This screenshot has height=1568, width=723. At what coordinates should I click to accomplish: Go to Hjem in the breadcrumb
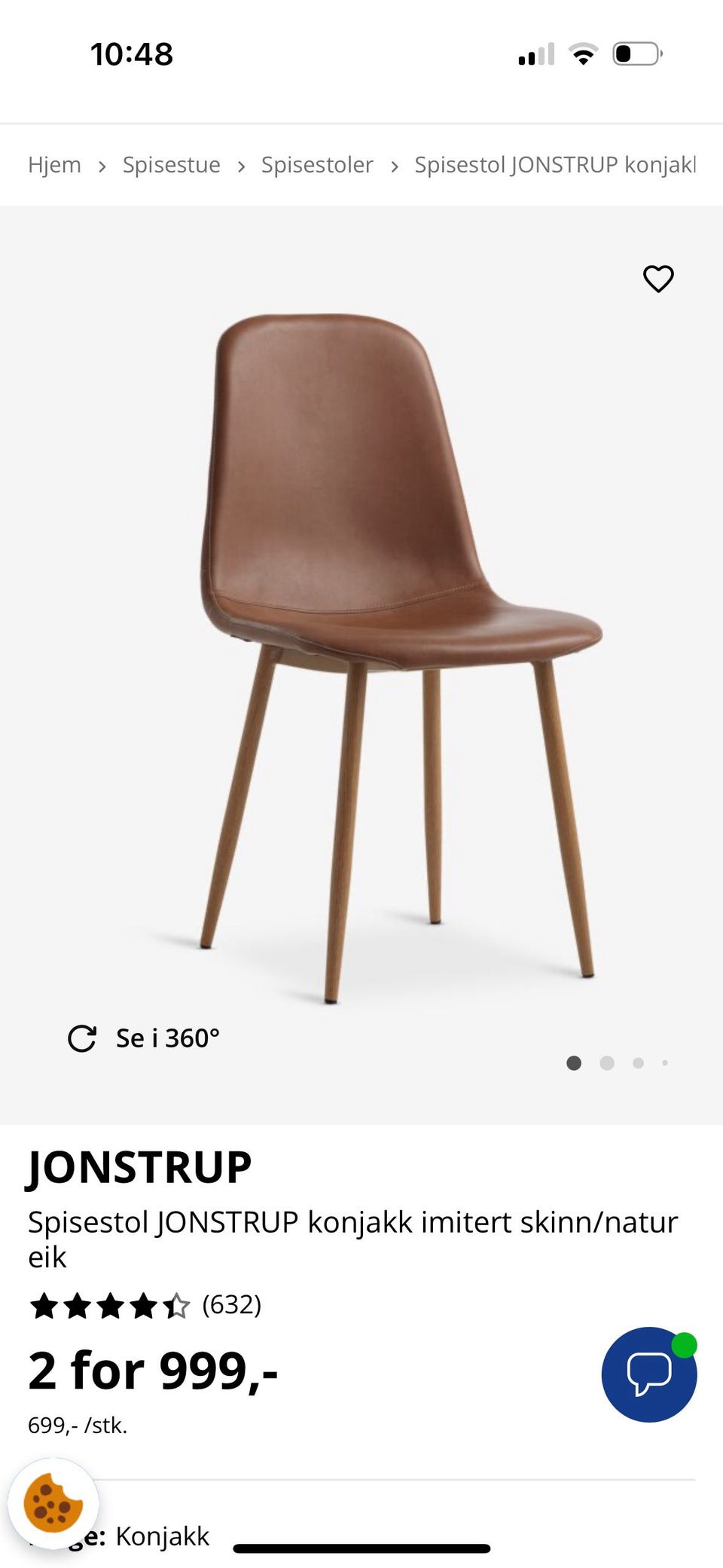(54, 164)
